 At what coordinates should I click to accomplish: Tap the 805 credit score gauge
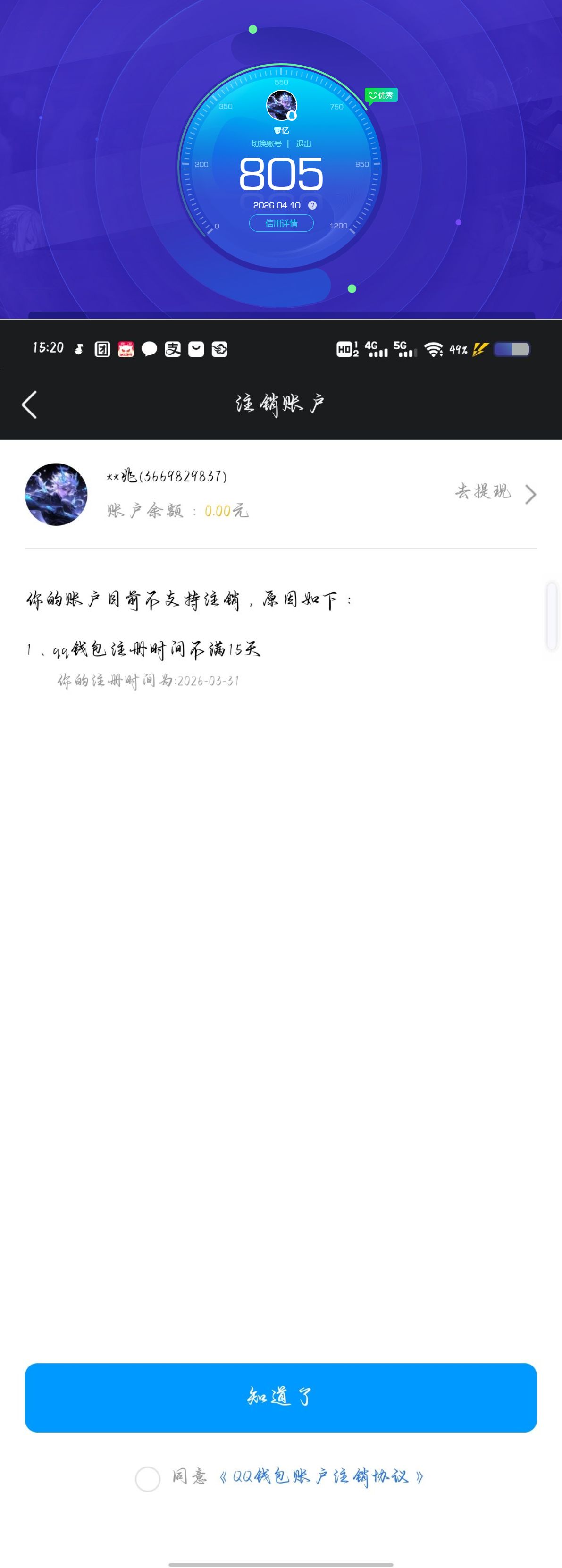tap(281, 174)
